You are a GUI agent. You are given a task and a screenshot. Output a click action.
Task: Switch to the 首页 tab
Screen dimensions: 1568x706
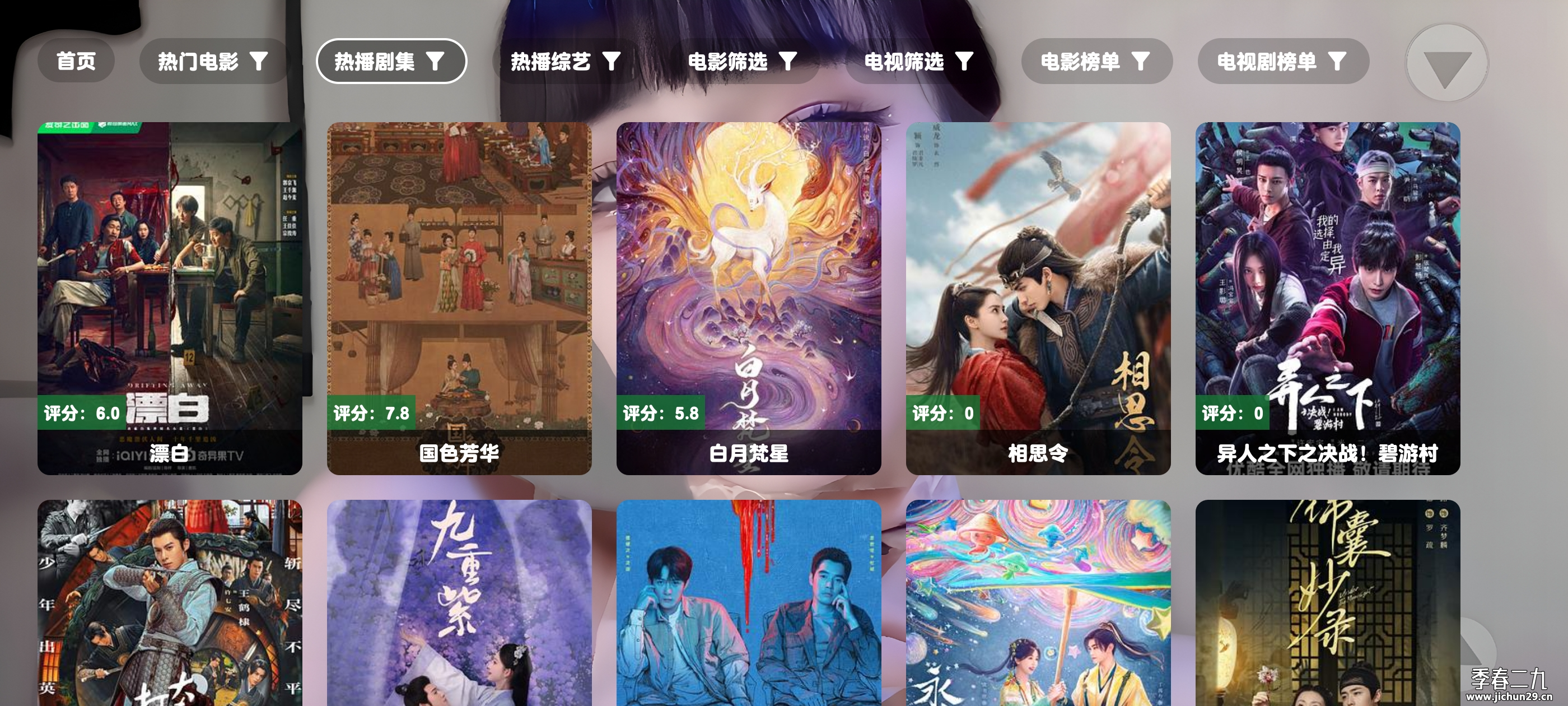[76, 61]
